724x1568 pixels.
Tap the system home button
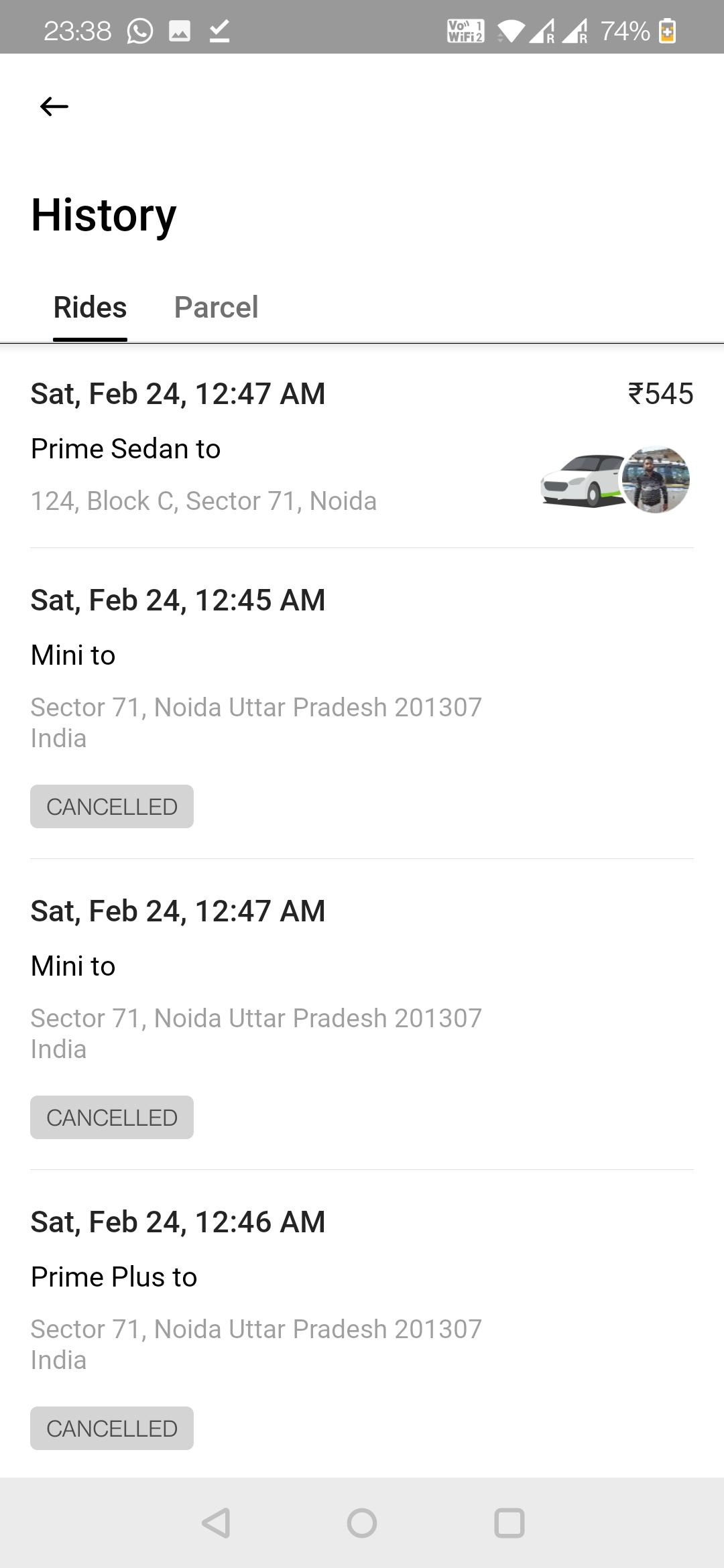tap(362, 1523)
